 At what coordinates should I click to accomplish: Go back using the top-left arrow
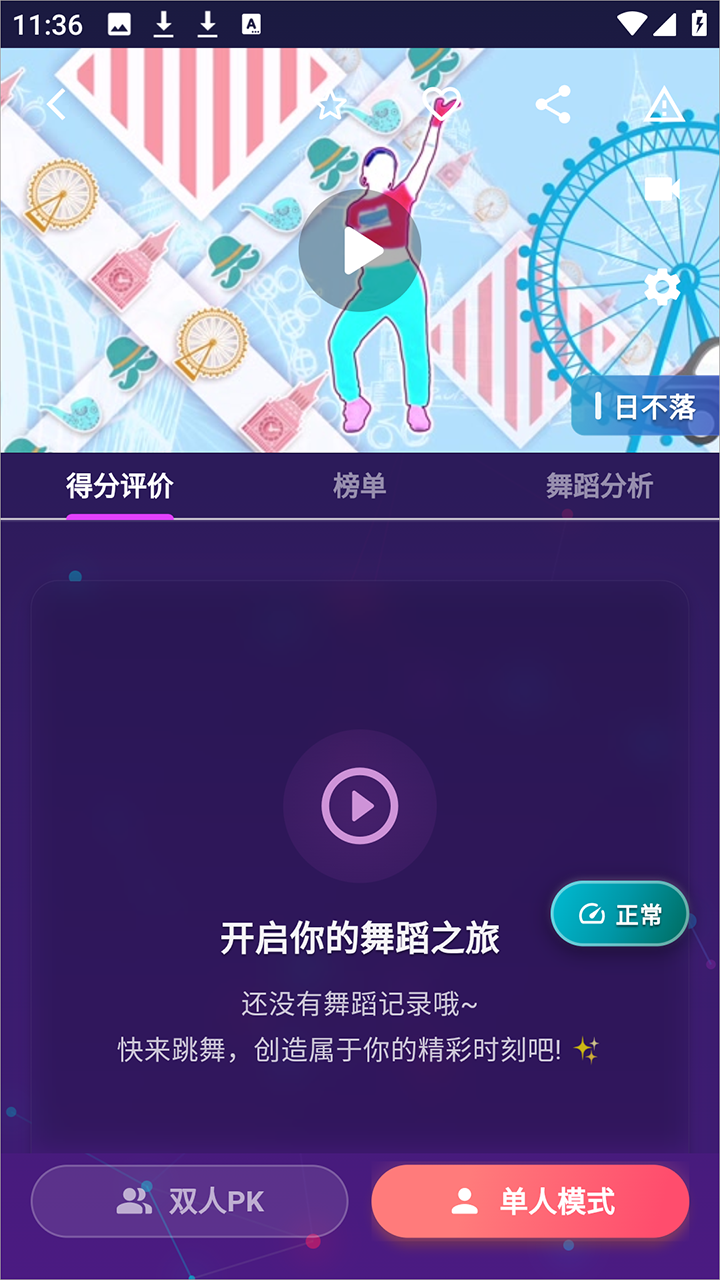[56, 104]
